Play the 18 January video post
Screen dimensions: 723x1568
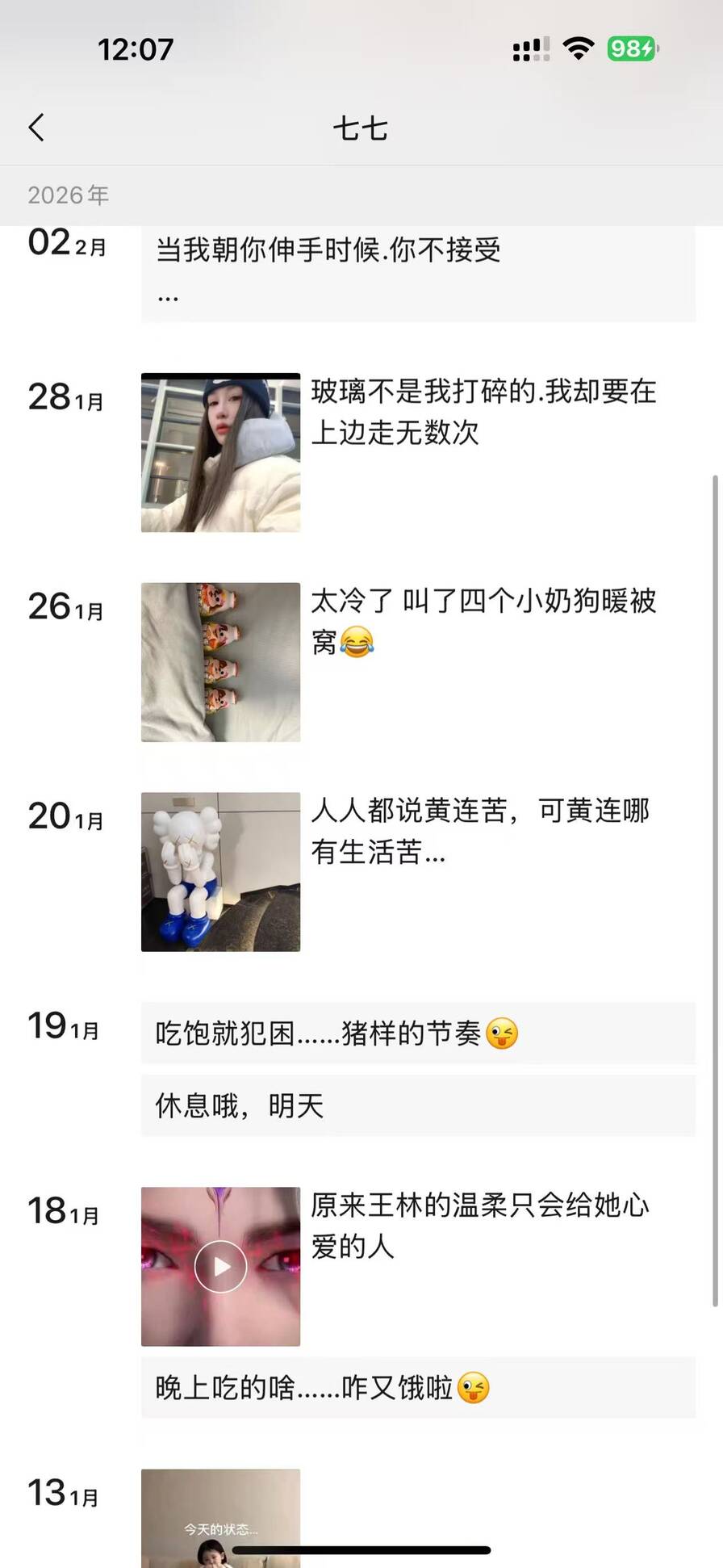pyautogui.click(x=220, y=1266)
